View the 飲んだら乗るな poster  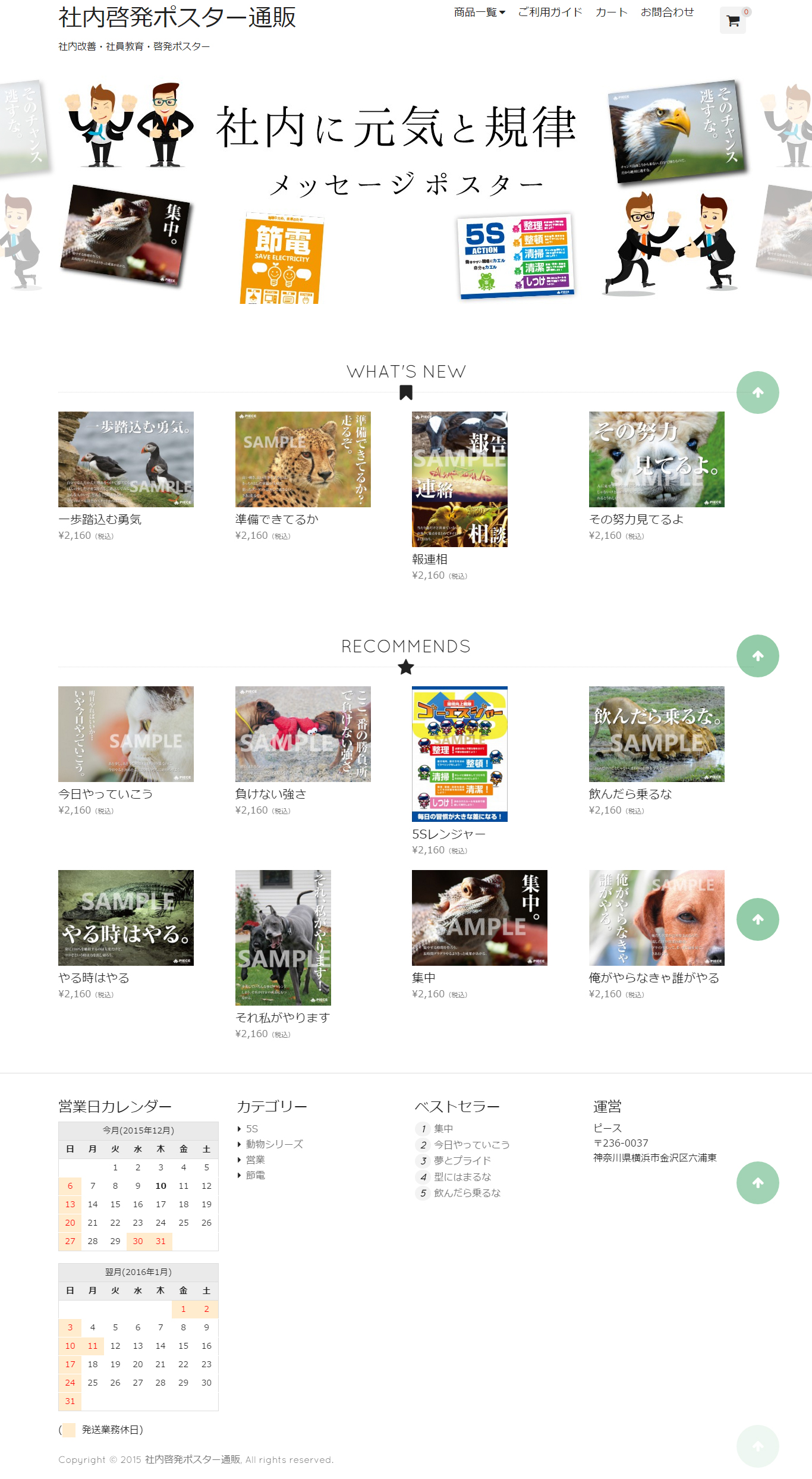pos(657,734)
